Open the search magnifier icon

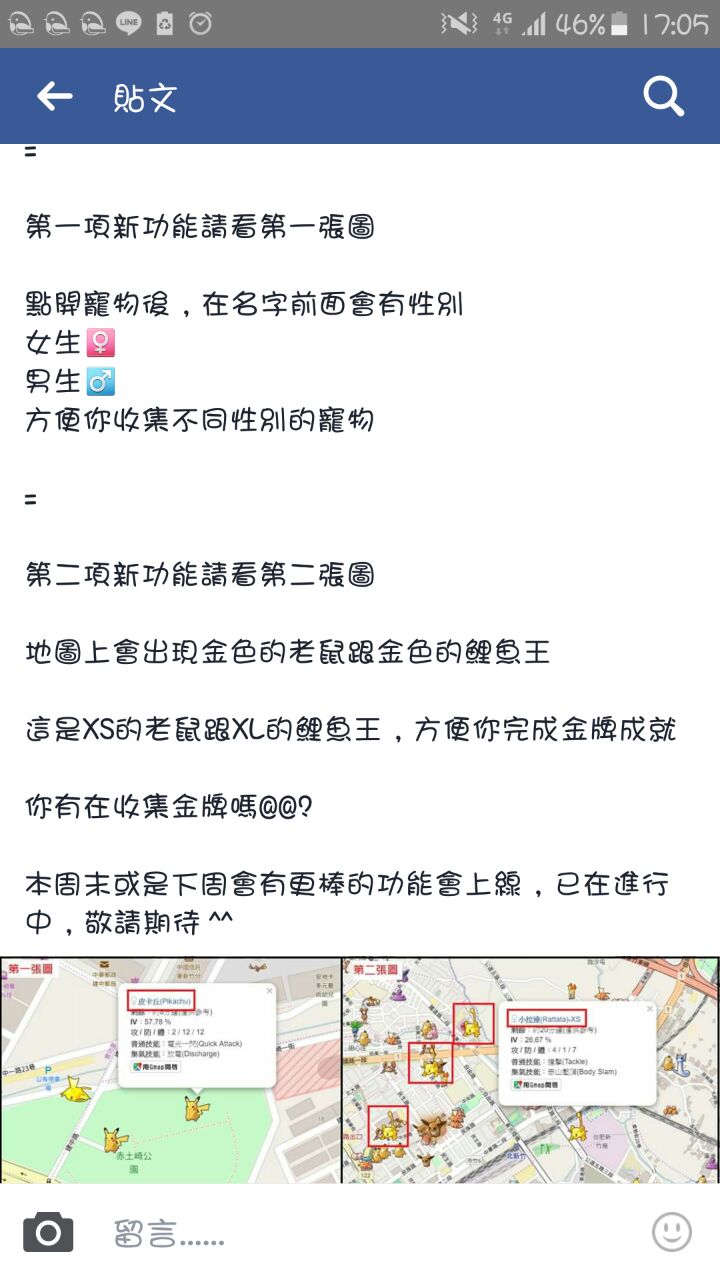[663, 96]
